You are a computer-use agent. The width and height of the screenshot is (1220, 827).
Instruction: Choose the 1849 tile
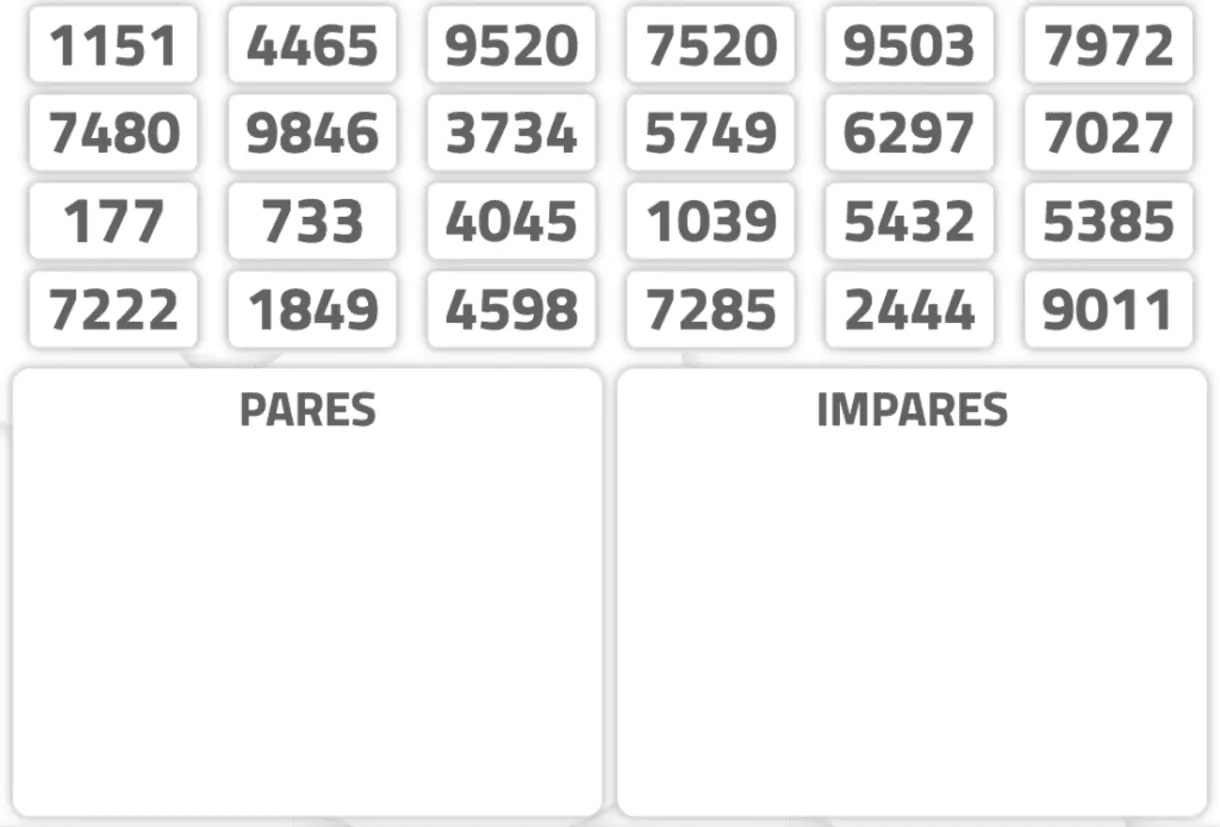(x=312, y=309)
